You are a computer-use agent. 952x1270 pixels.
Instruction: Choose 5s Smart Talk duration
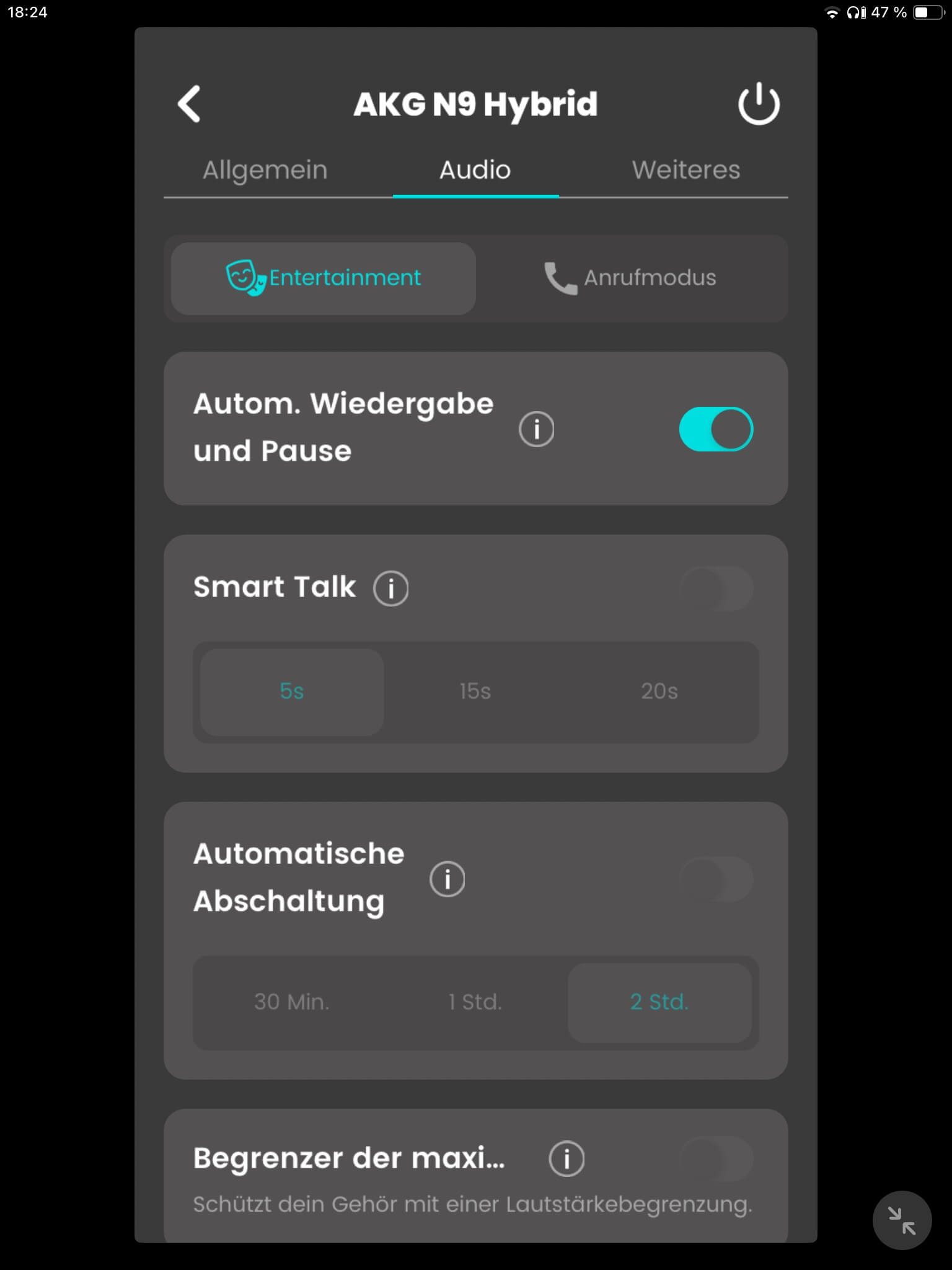(x=292, y=691)
